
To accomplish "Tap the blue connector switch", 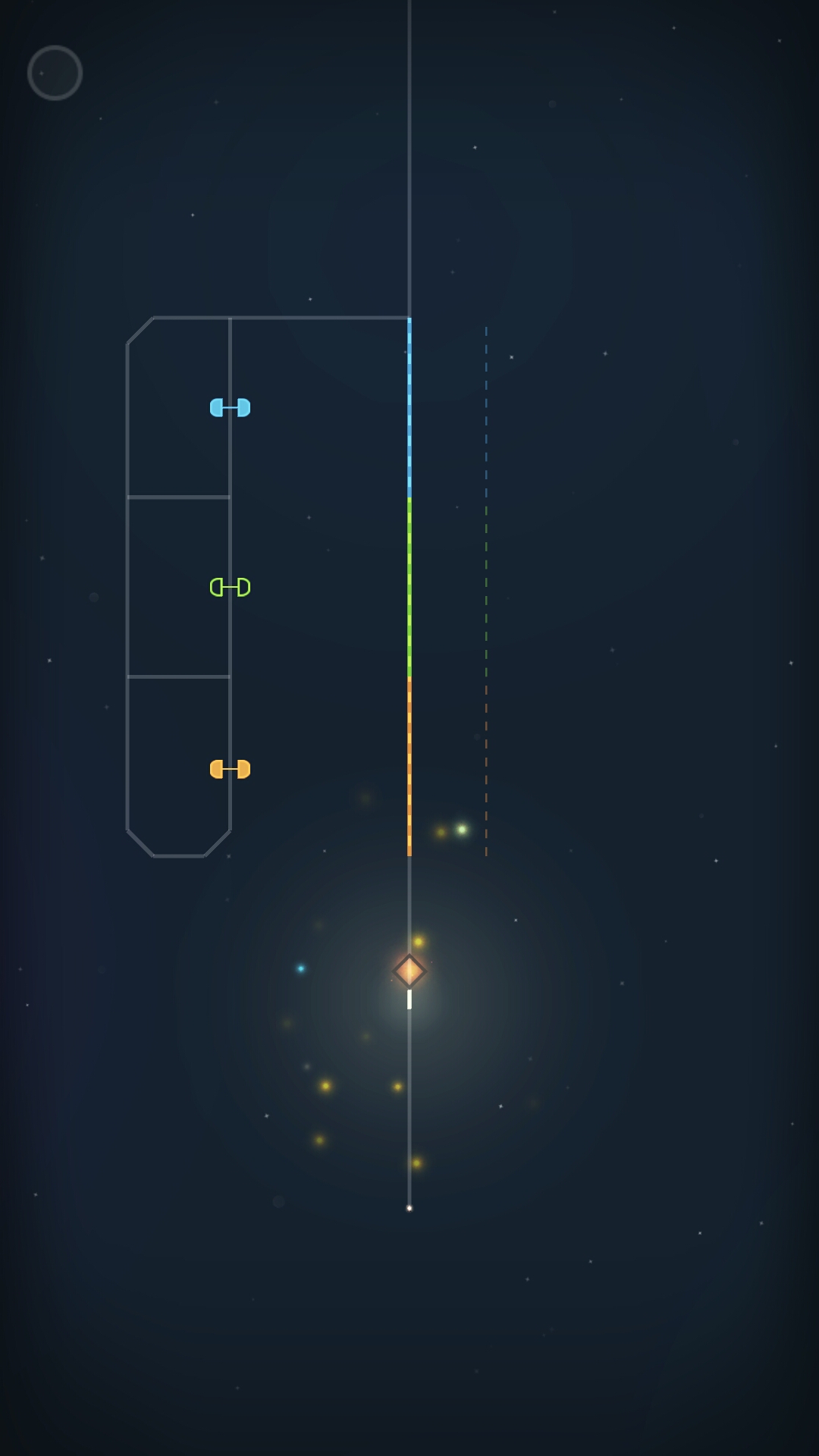I will click(x=230, y=408).
